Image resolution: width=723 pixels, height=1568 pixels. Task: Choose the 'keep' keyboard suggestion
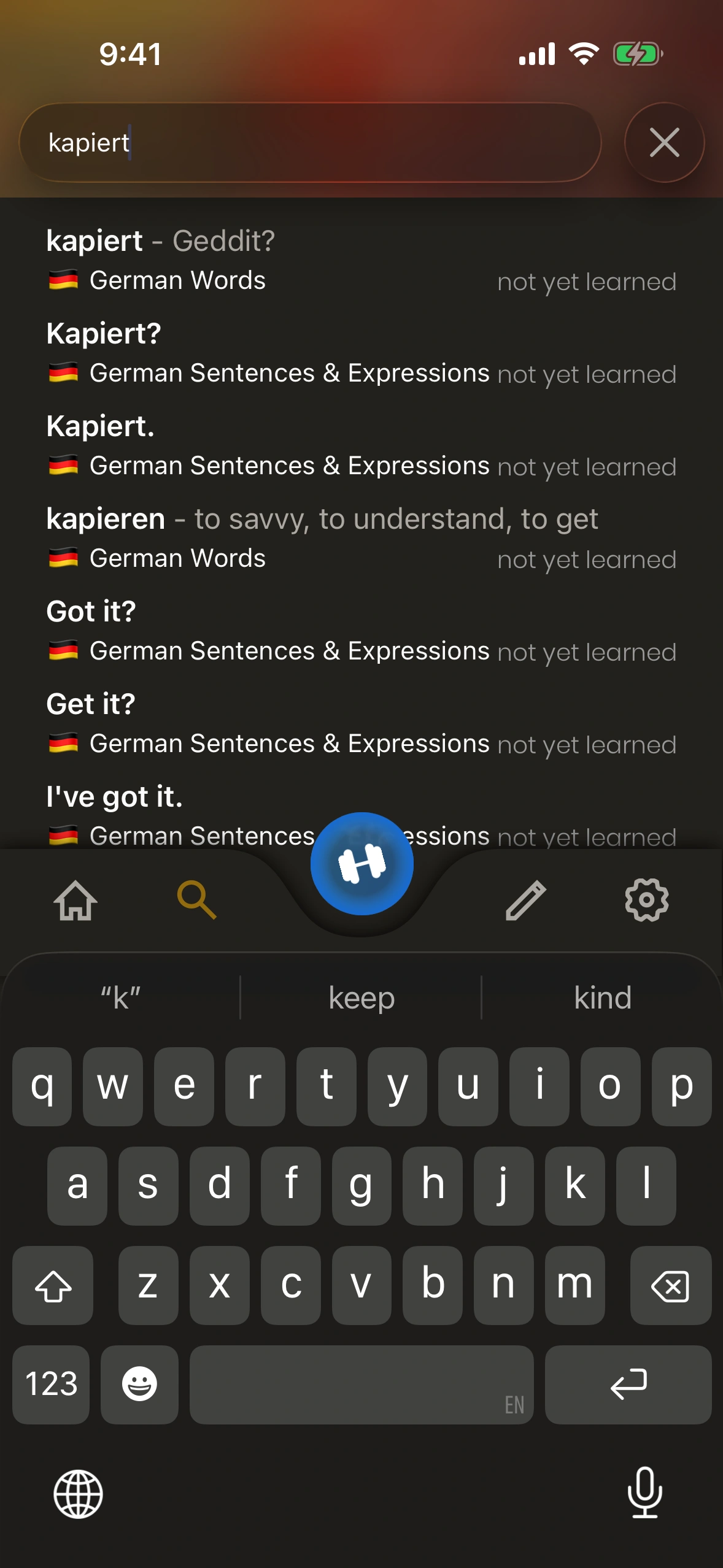click(x=361, y=997)
